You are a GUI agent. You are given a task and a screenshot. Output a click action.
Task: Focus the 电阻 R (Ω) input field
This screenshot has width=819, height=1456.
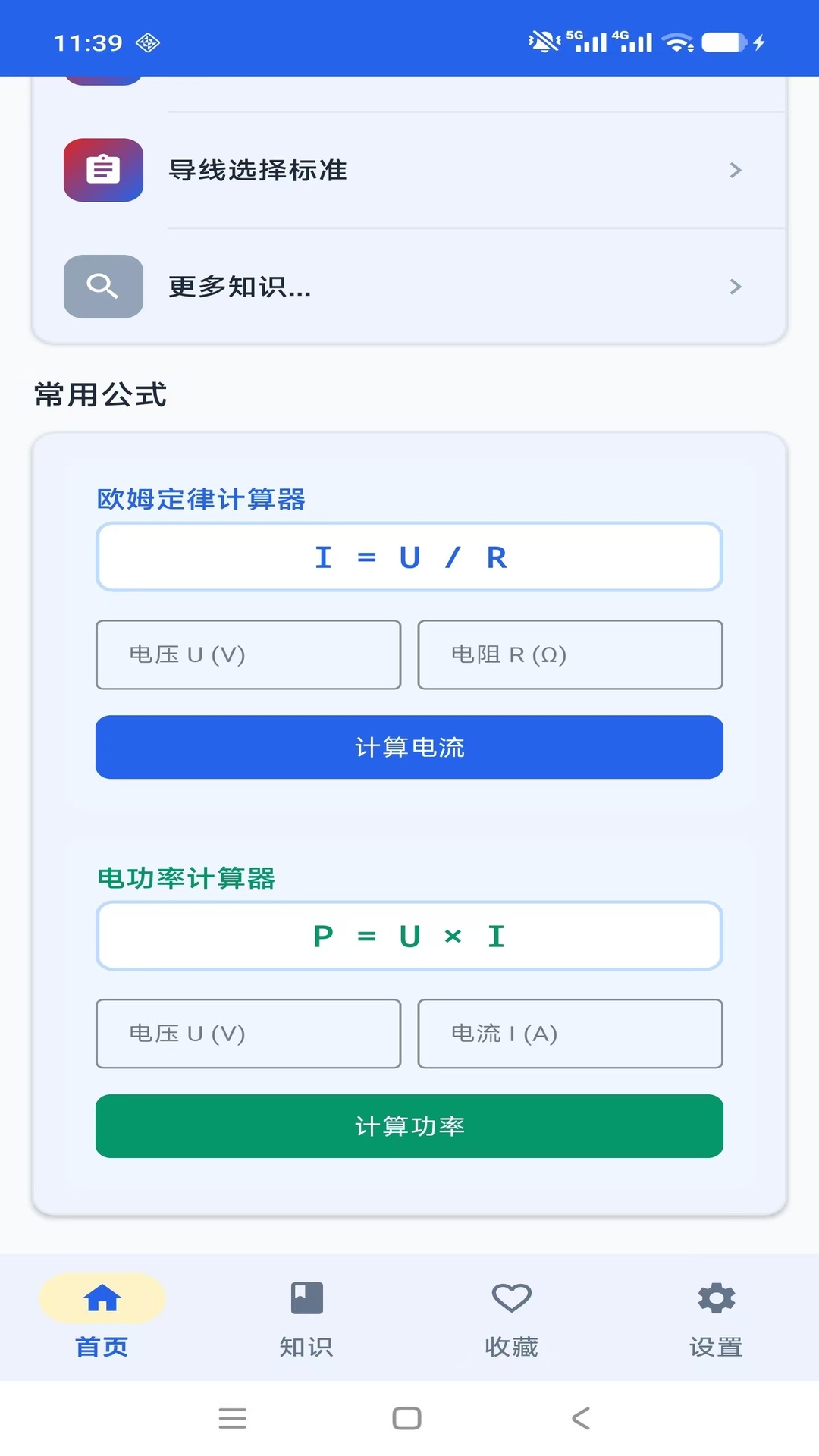pos(570,654)
